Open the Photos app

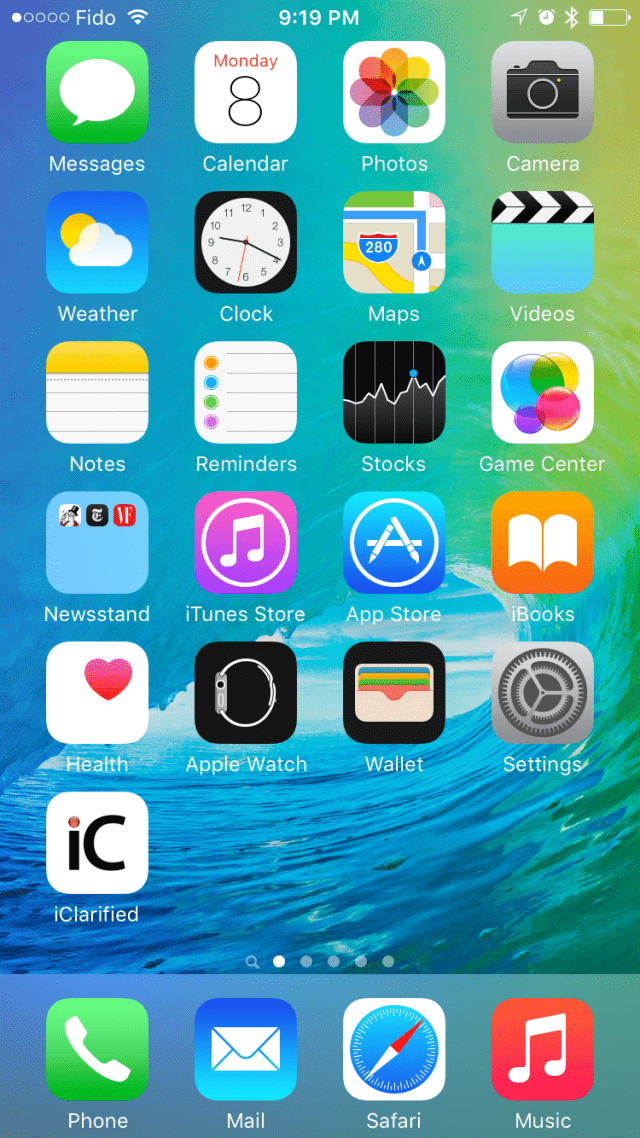[394, 92]
